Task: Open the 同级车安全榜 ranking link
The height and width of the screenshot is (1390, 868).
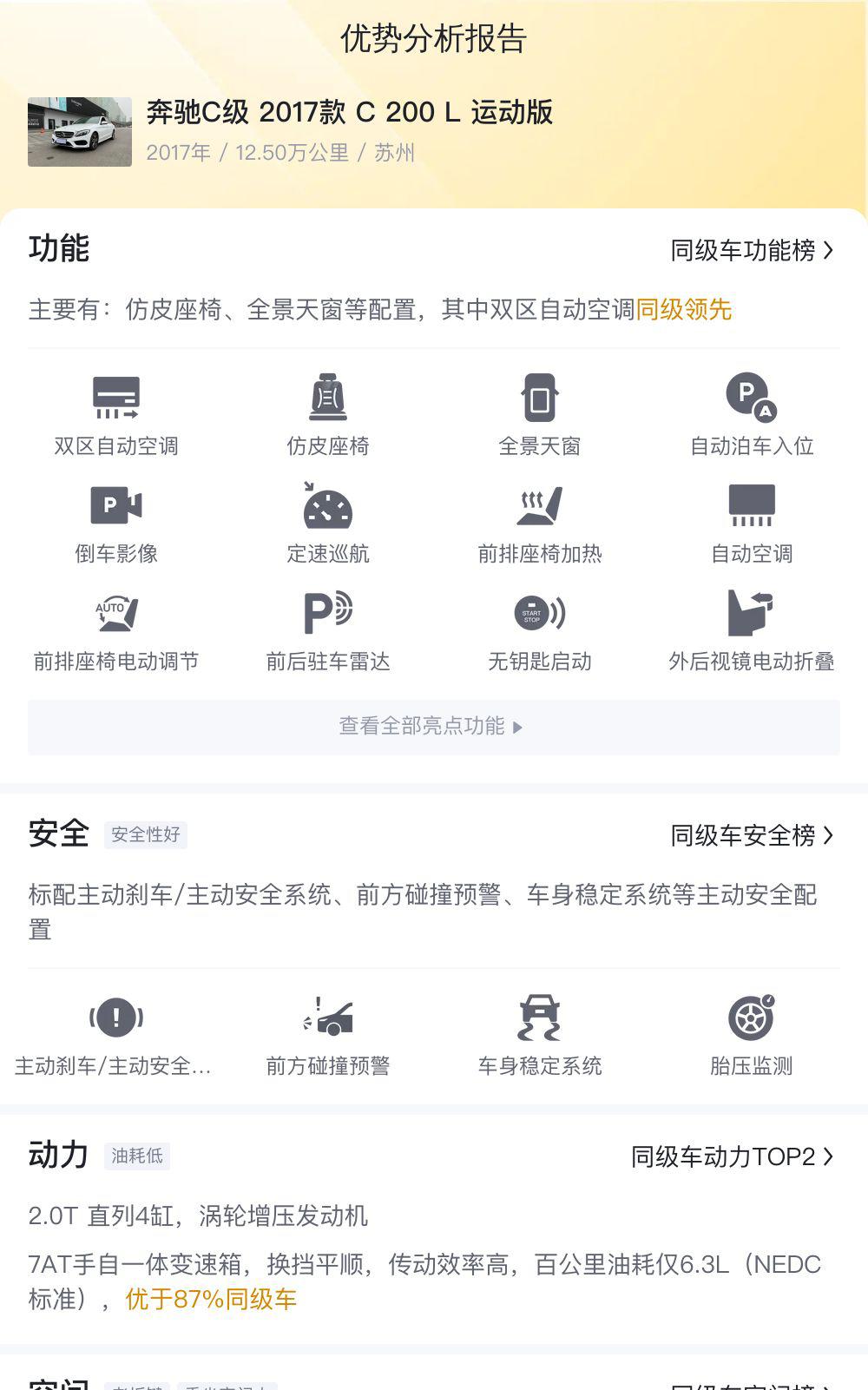Action: 752,835
